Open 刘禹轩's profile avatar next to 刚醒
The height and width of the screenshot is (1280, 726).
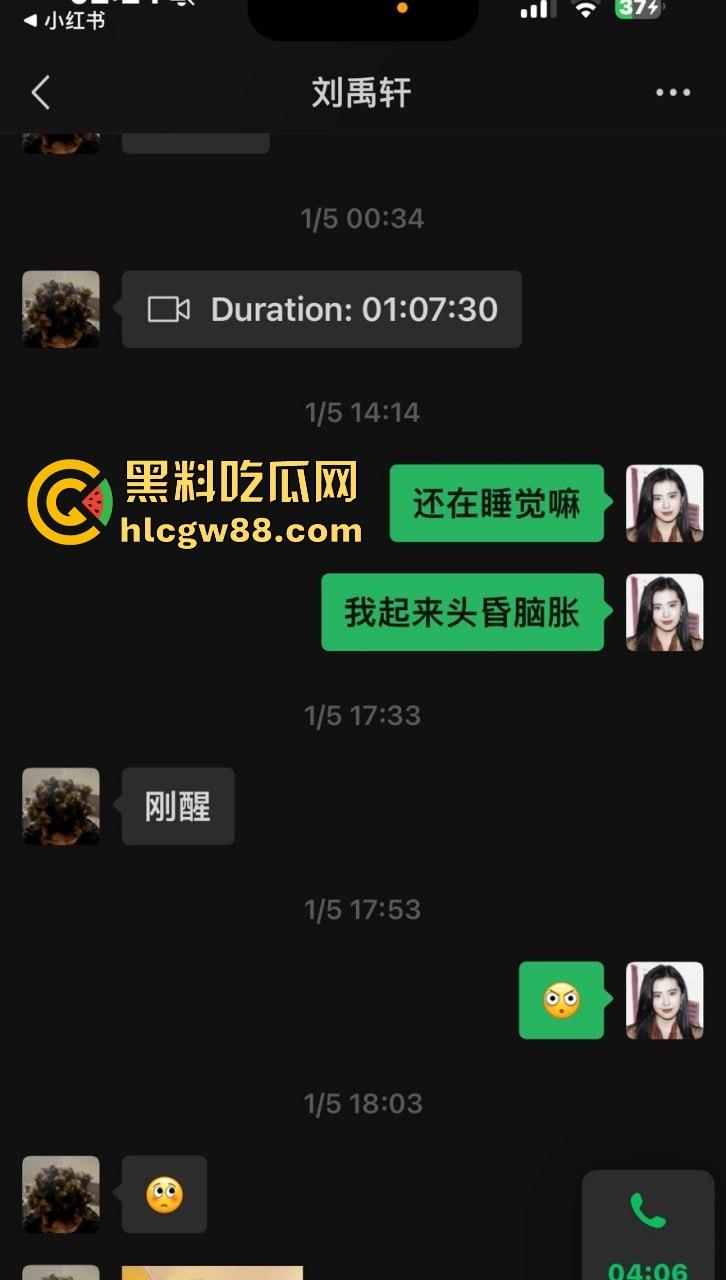pyautogui.click(x=60, y=806)
